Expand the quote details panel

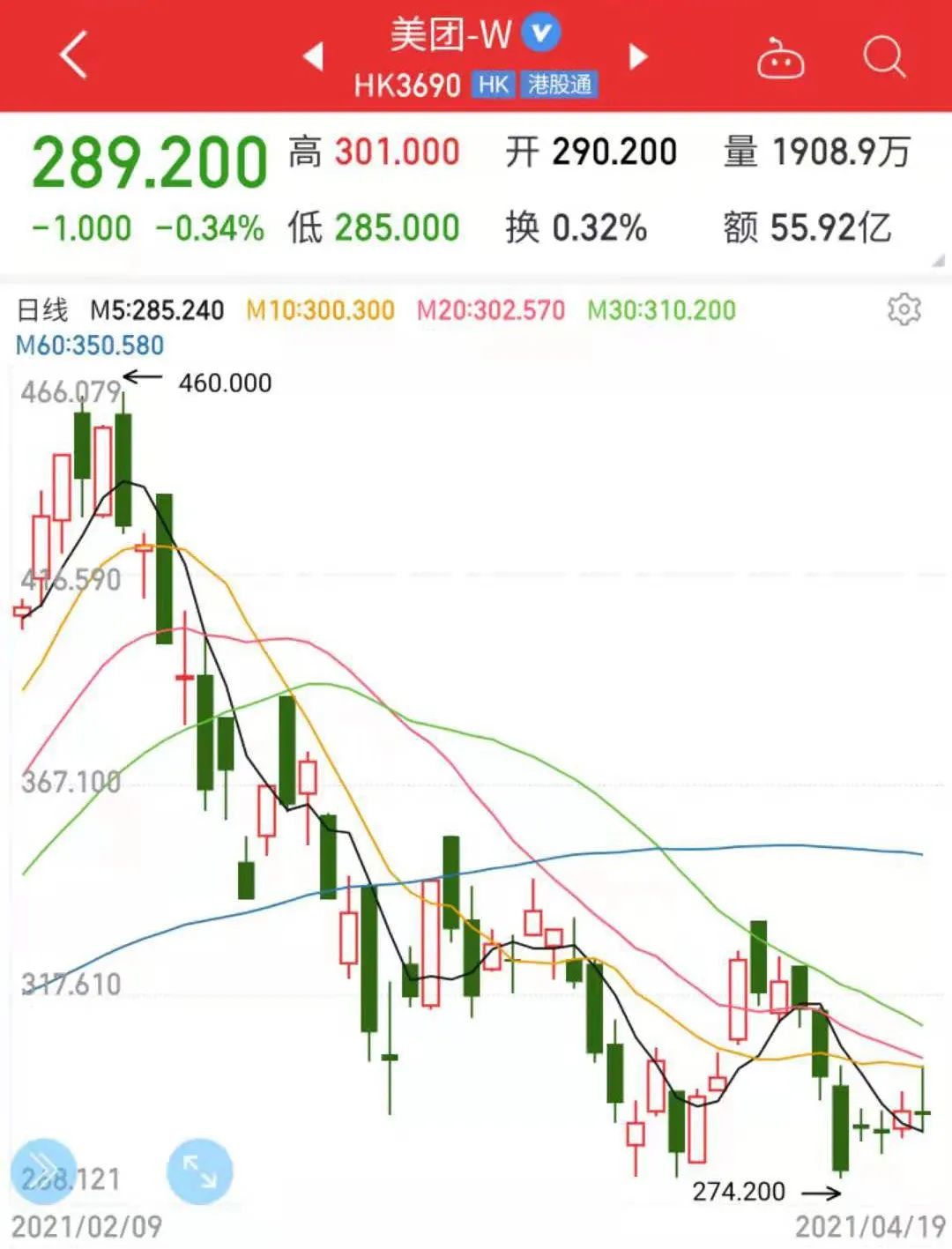coord(937,261)
